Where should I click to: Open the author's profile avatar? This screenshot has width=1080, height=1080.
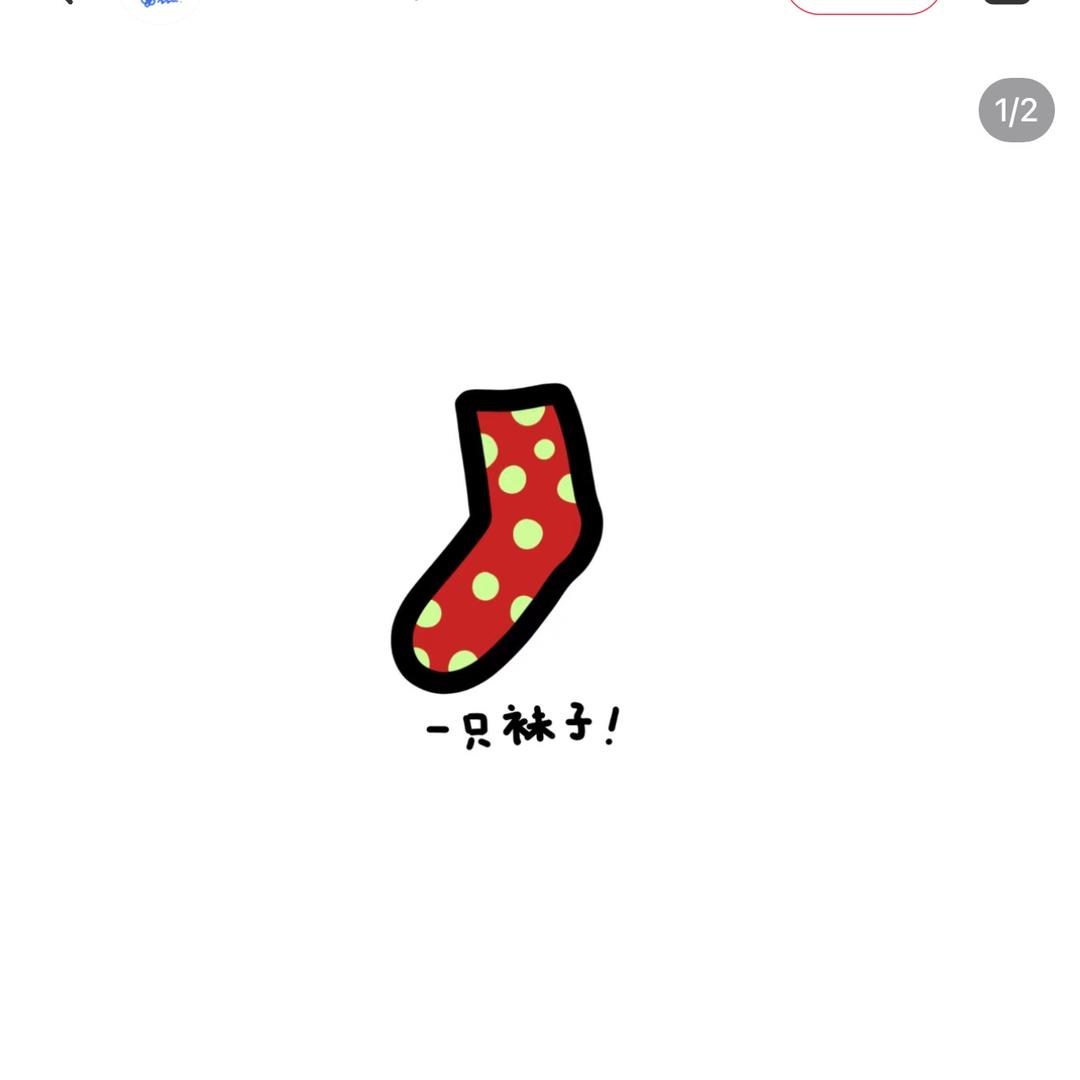click(160, 5)
